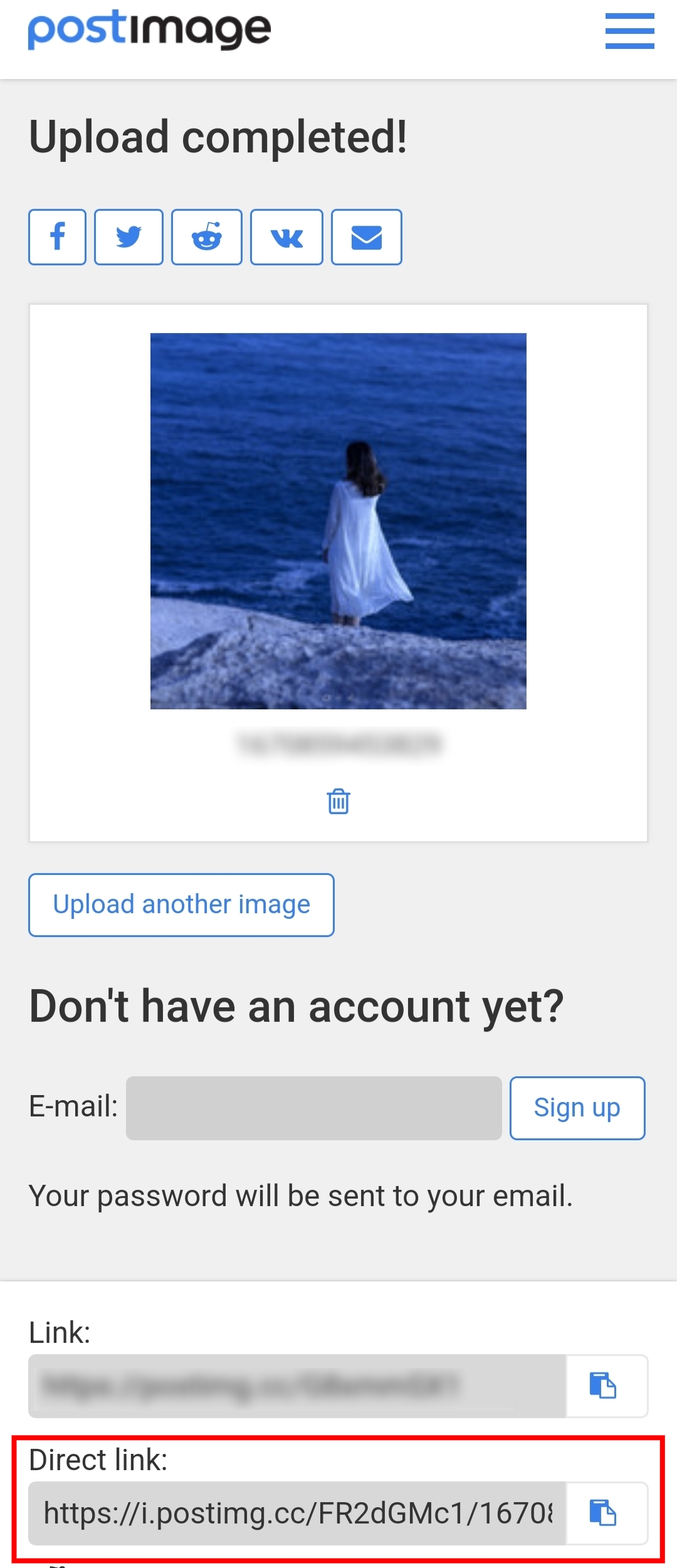Image resolution: width=677 pixels, height=1568 pixels.
Task: Share the image on Facebook
Action: [x=57, y=237]
